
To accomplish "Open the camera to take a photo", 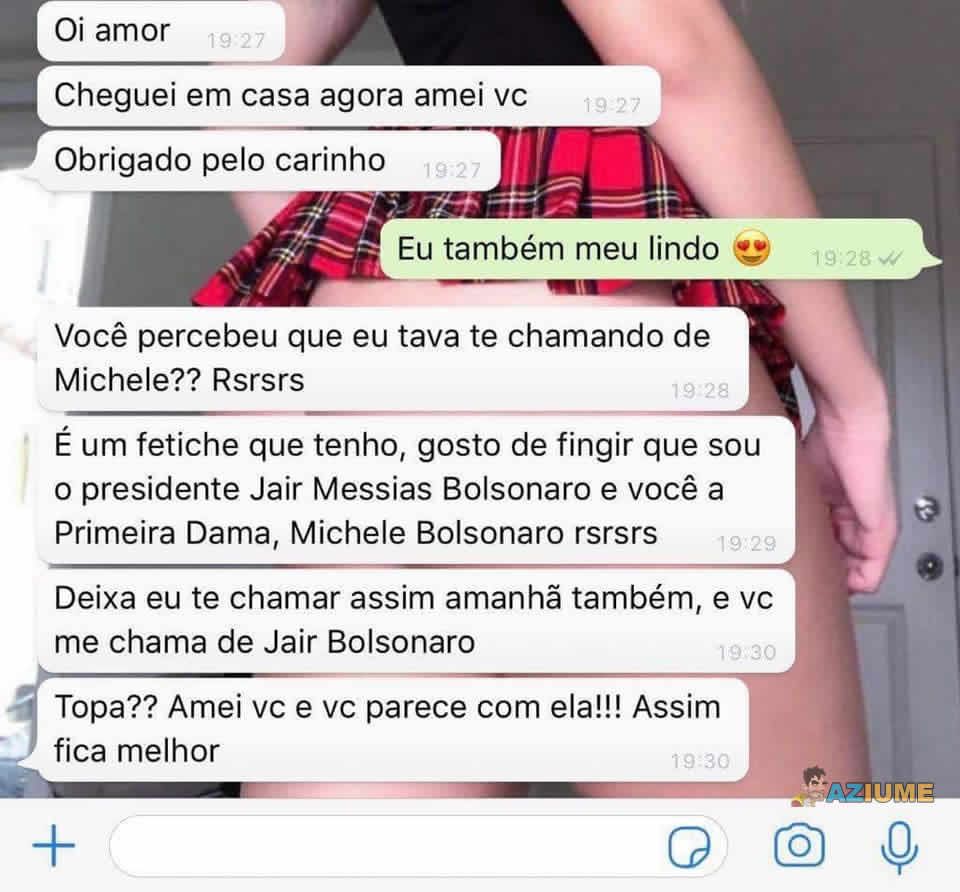I will [x=799, y=847].
